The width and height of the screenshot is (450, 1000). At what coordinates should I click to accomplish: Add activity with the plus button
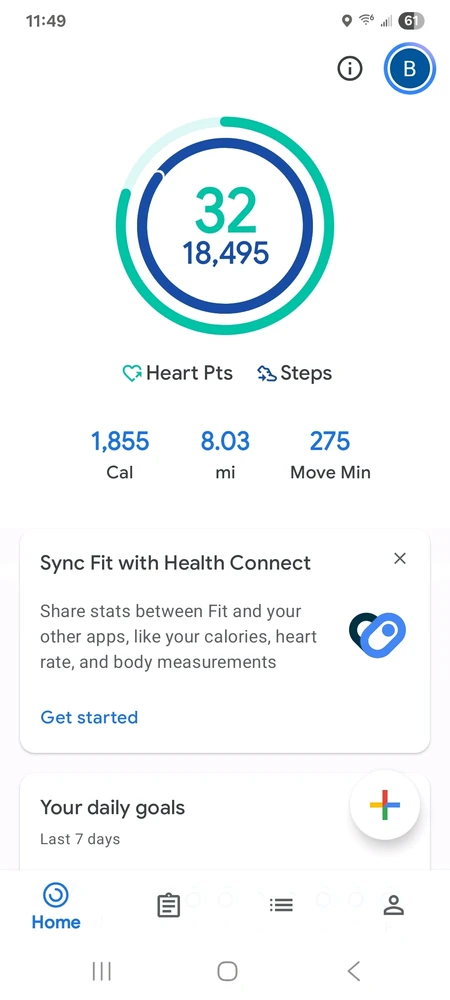(385, 805)
